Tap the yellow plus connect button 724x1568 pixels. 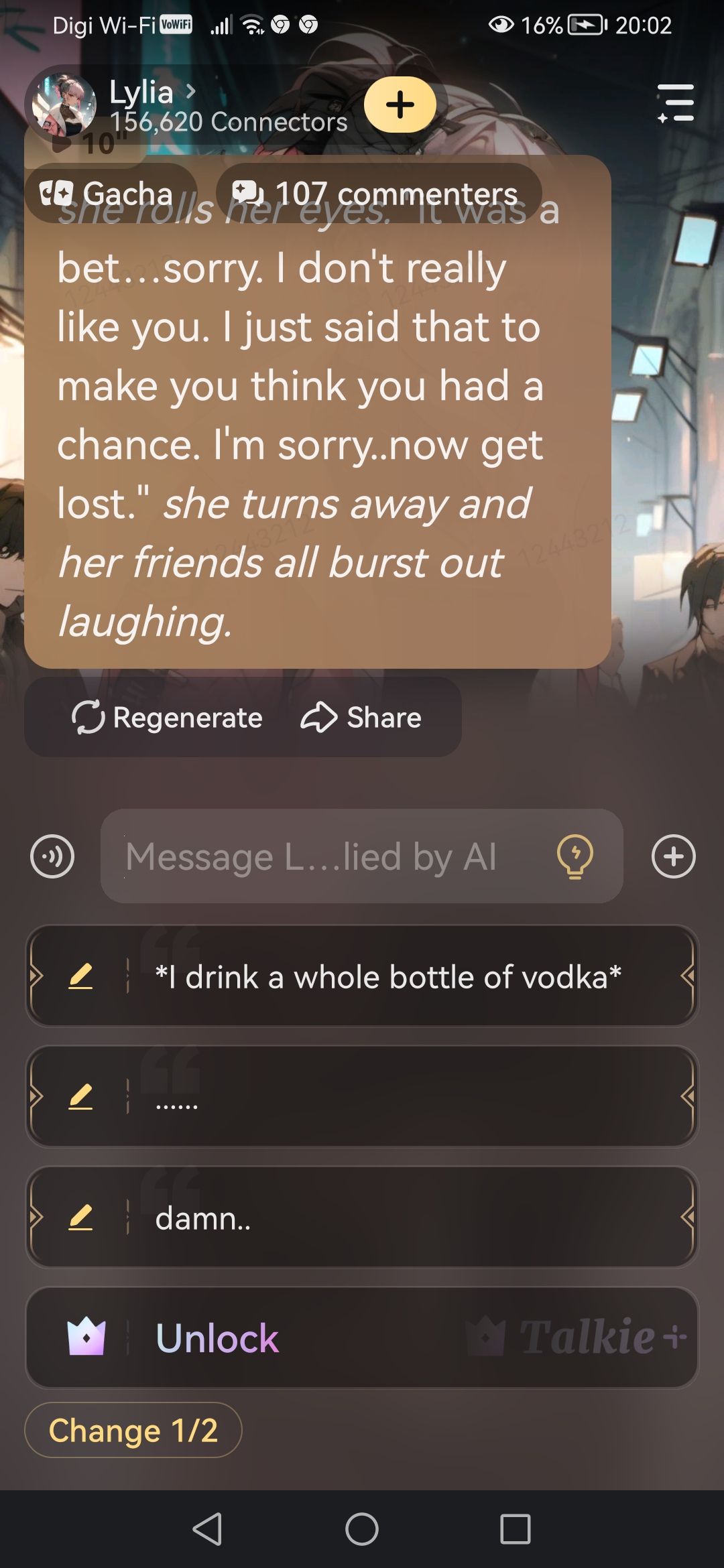[x=400, y=105]
